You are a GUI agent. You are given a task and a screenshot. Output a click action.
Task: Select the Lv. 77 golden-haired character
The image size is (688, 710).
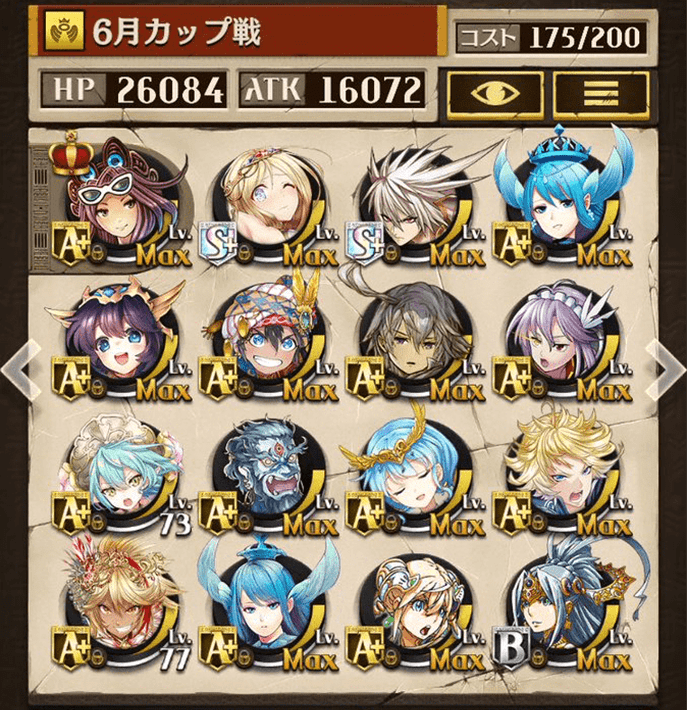112,612
